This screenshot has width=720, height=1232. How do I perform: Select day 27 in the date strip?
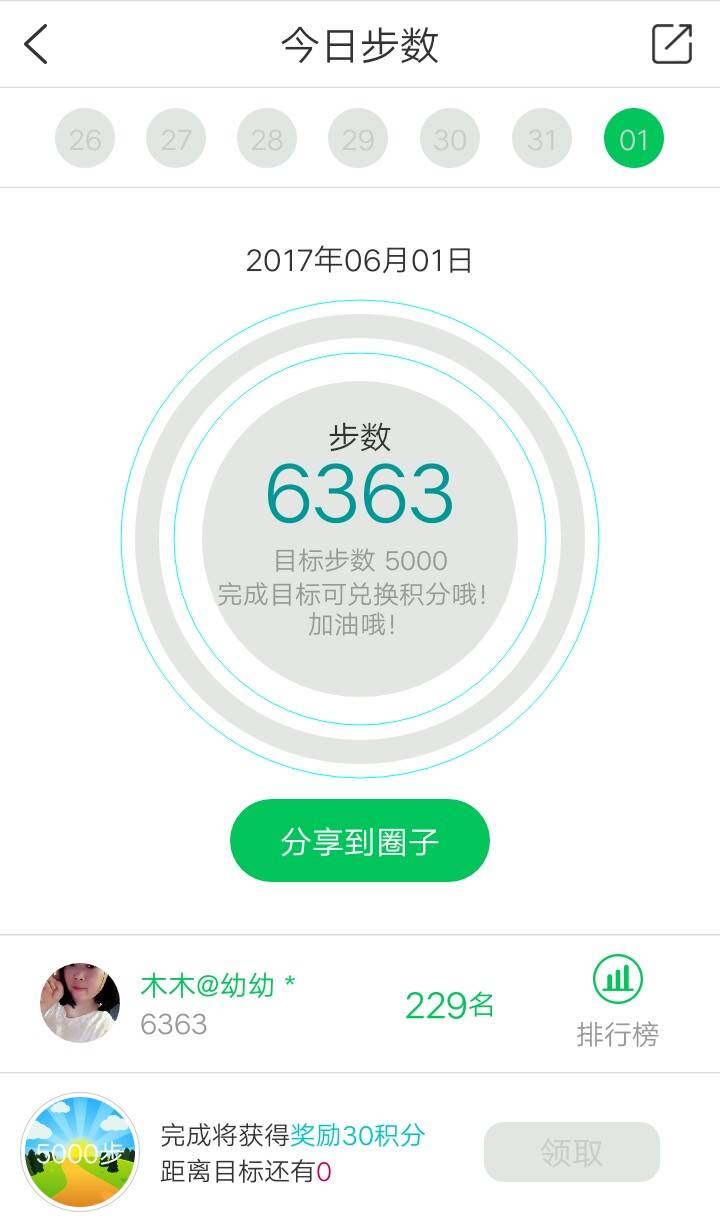(x=176, y=139)
